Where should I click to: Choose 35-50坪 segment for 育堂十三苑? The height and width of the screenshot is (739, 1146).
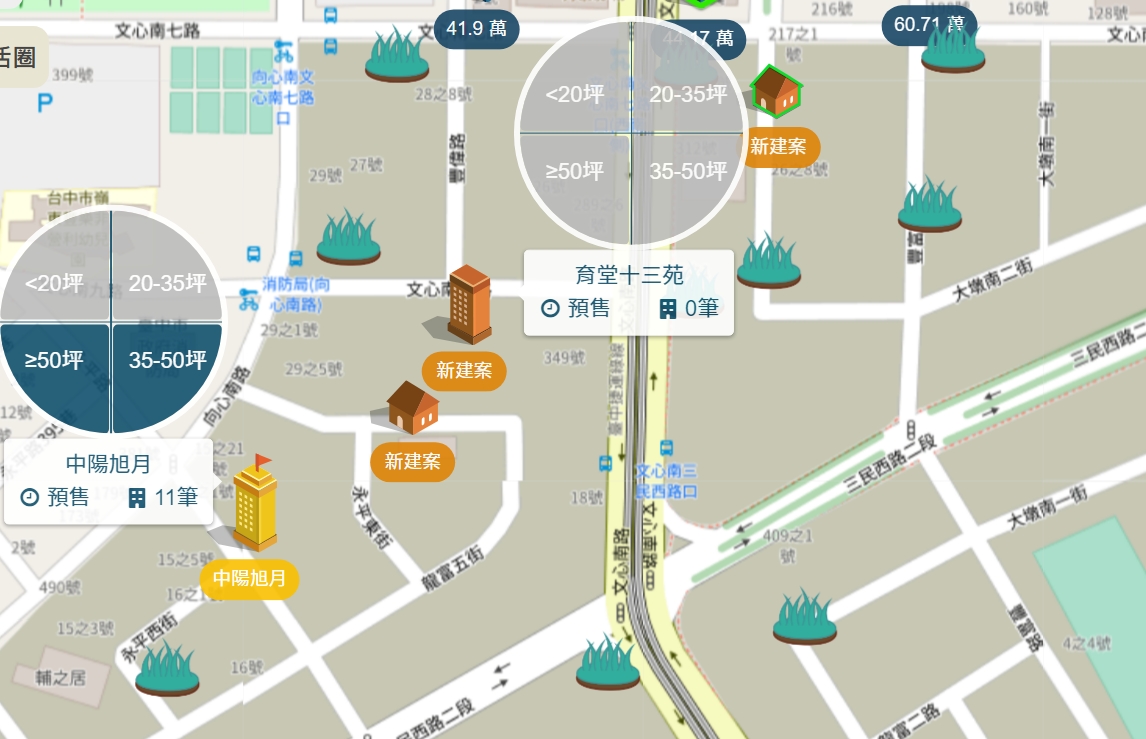coord(688,171)
